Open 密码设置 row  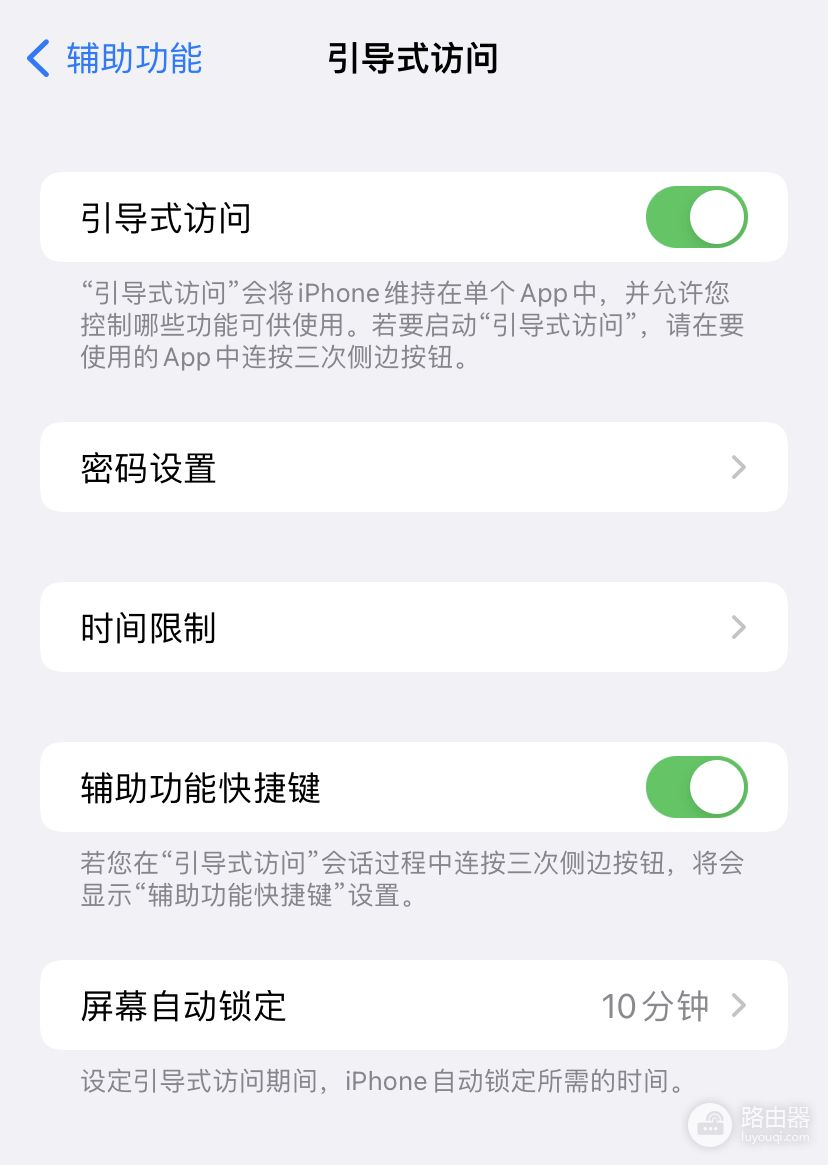(413, 467)
